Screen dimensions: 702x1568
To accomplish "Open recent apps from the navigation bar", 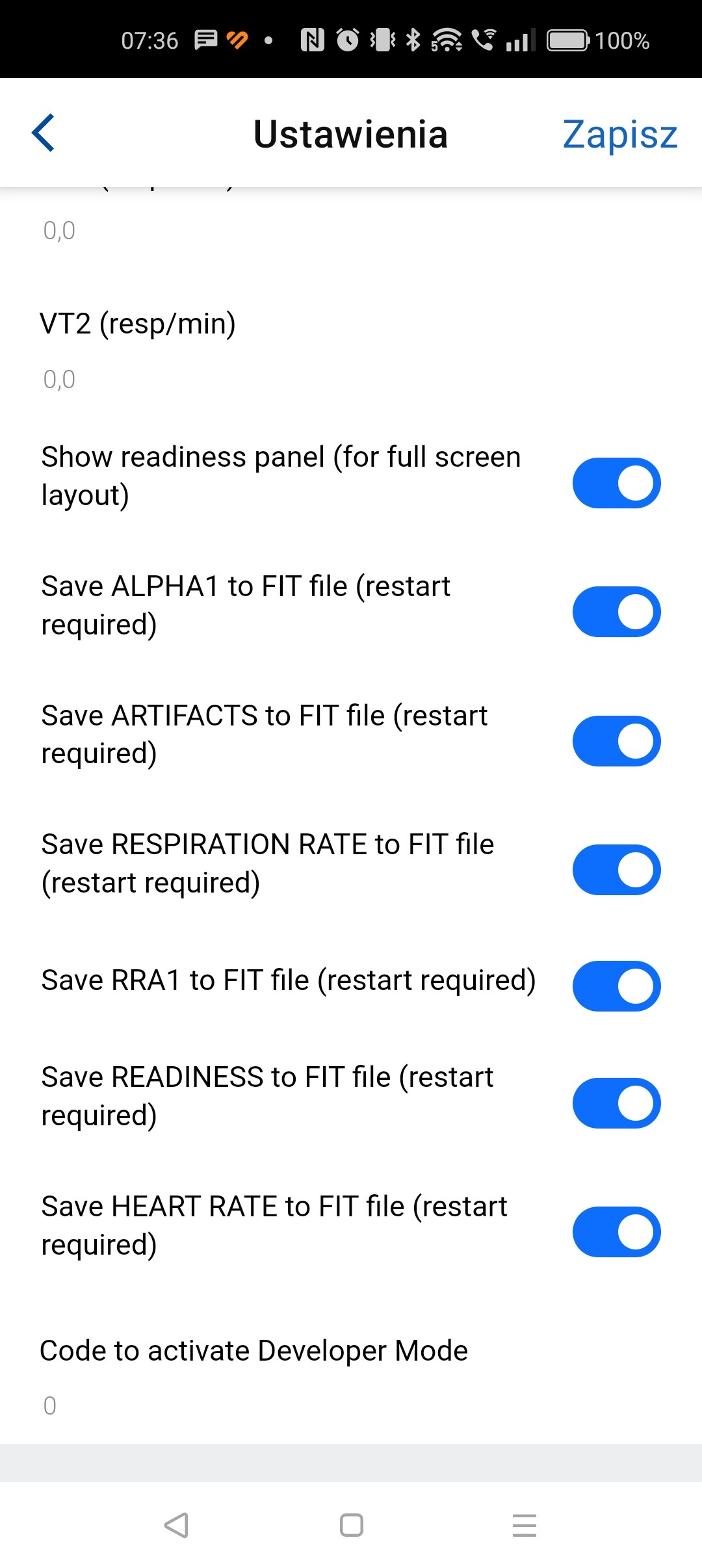I will [524, 1525].
